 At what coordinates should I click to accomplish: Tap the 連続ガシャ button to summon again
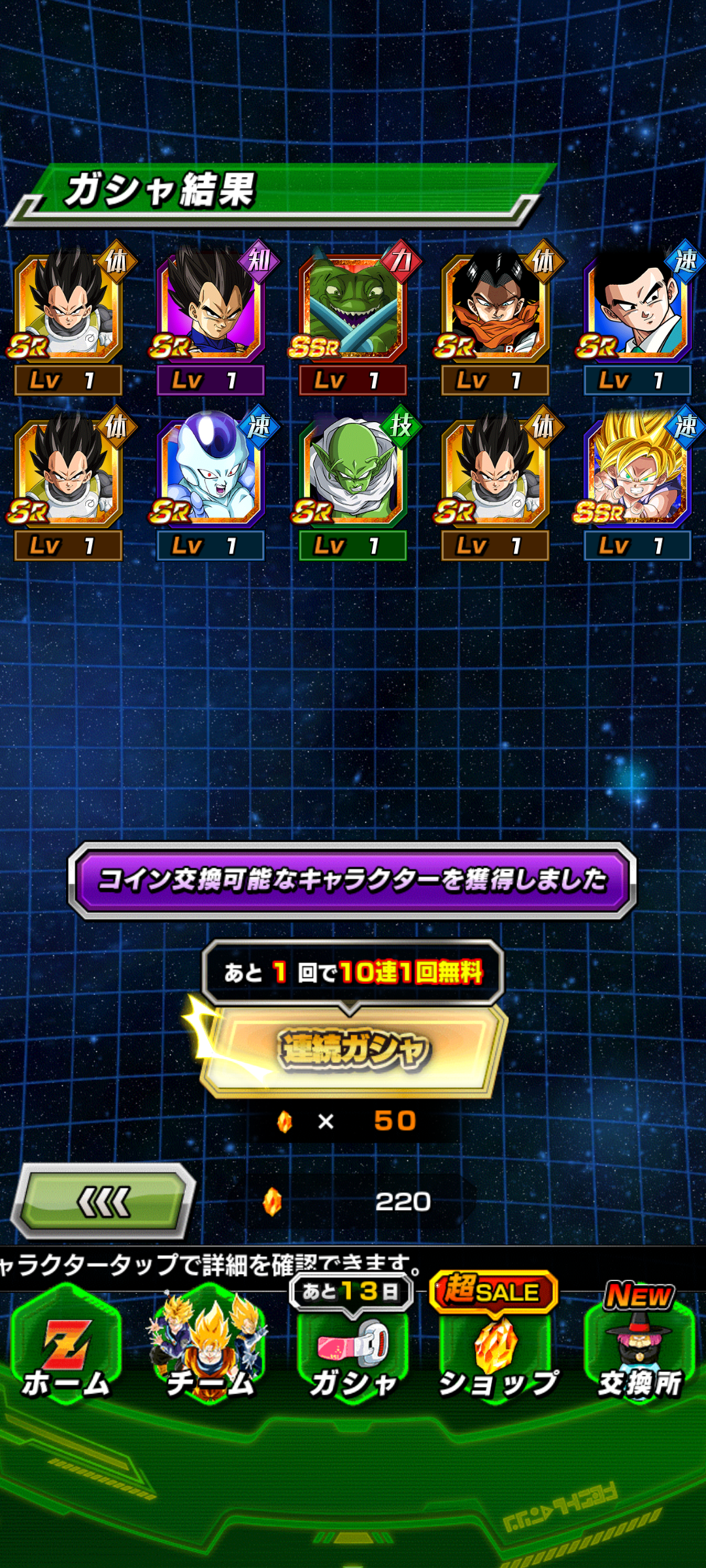coord(353,1050)
